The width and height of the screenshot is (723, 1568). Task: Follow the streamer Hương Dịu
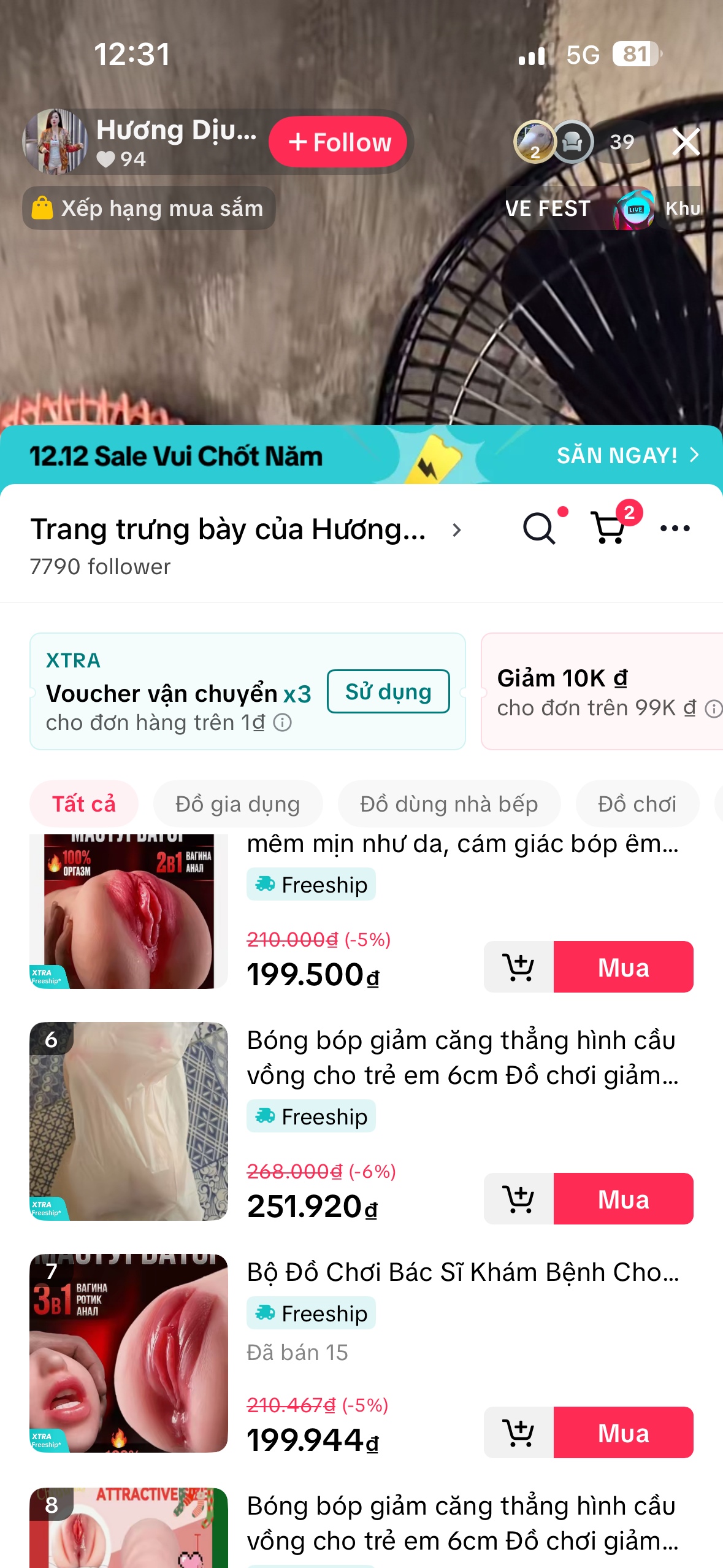tap(338, 142)
